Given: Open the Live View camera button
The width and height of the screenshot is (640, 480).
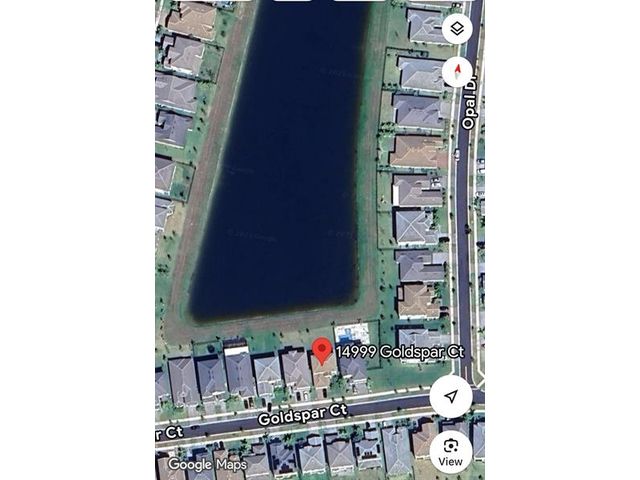Looking at the screenshot, I should [x=451, y=450].
